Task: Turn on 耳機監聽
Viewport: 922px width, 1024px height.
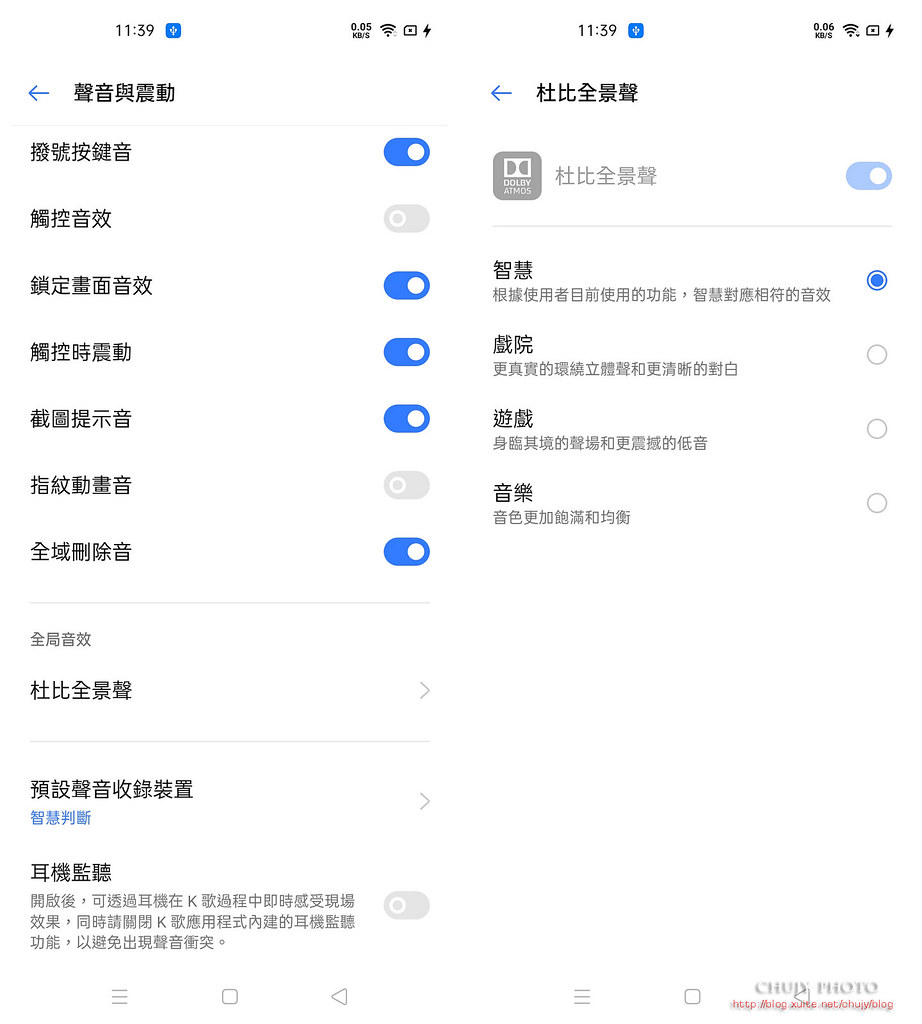Action: (406, 905)
